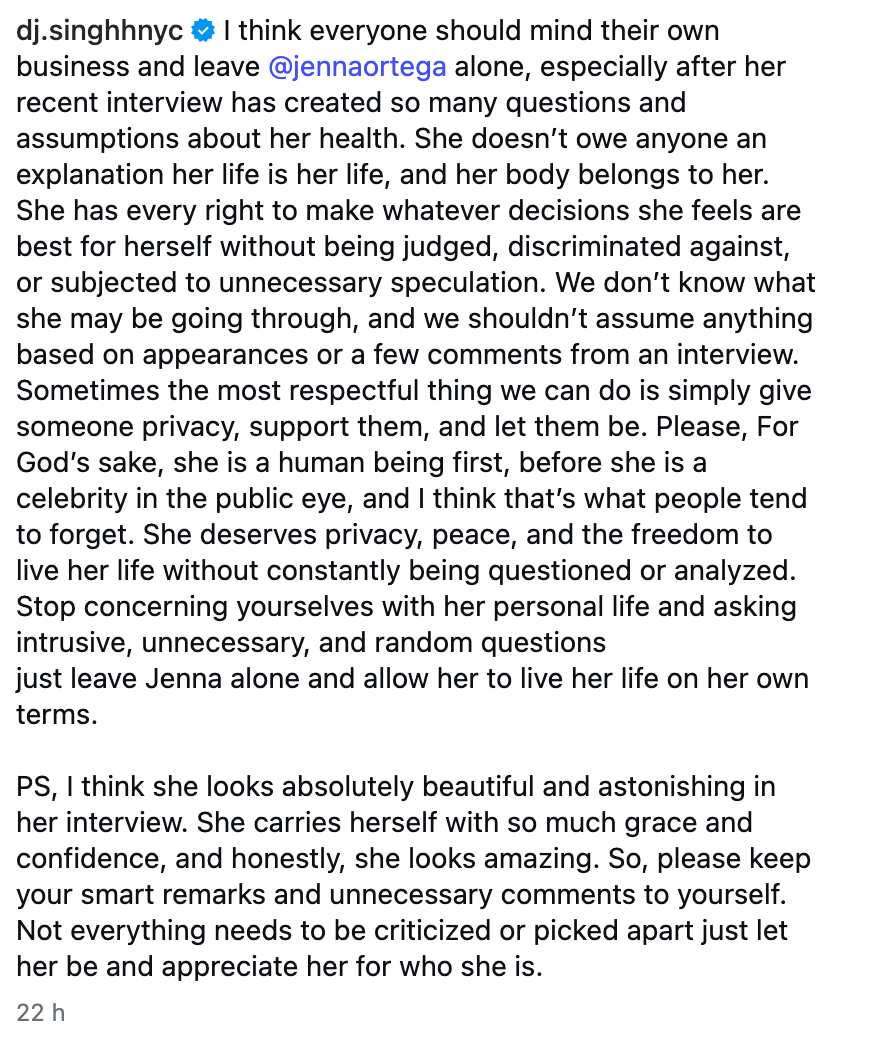The height and width of the screenshot is (1051, 870).
Task: Open the @jennaortega mention link
Action: 357,67
